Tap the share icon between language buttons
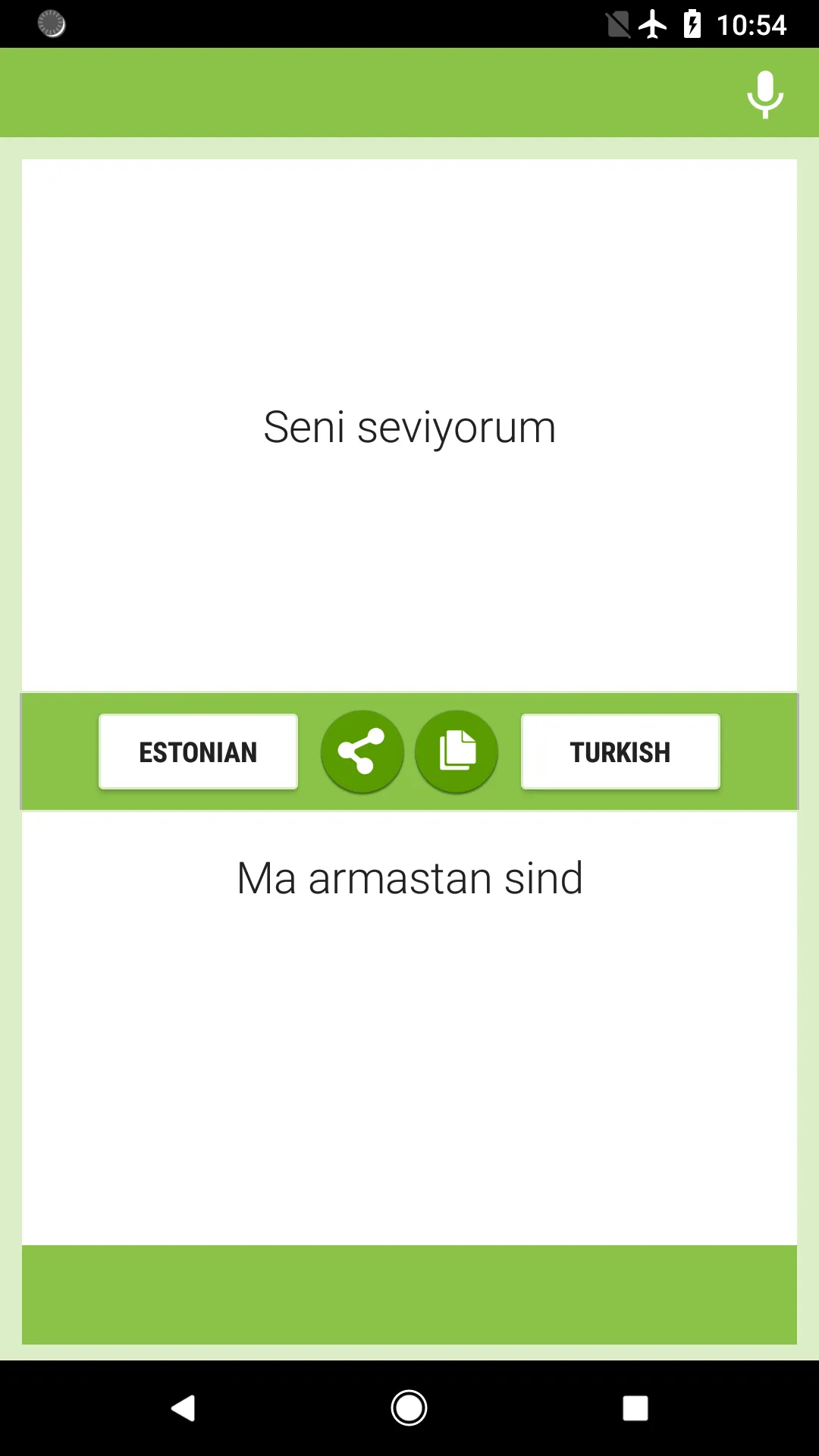The width and height of the screenshot is (819, 1456). (362, 752)
